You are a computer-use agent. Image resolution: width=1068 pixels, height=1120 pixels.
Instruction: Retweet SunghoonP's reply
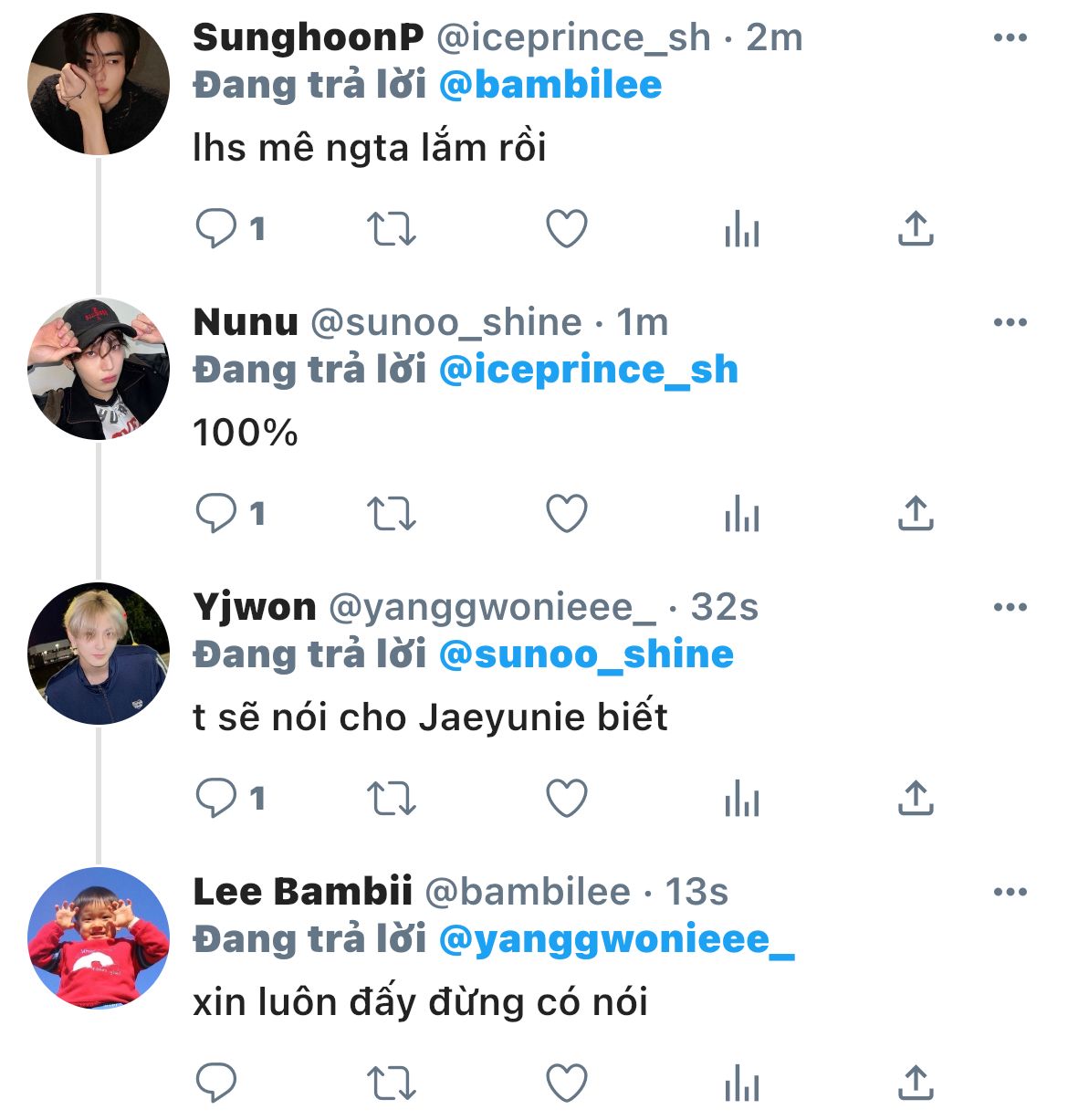tap(392, 229)
